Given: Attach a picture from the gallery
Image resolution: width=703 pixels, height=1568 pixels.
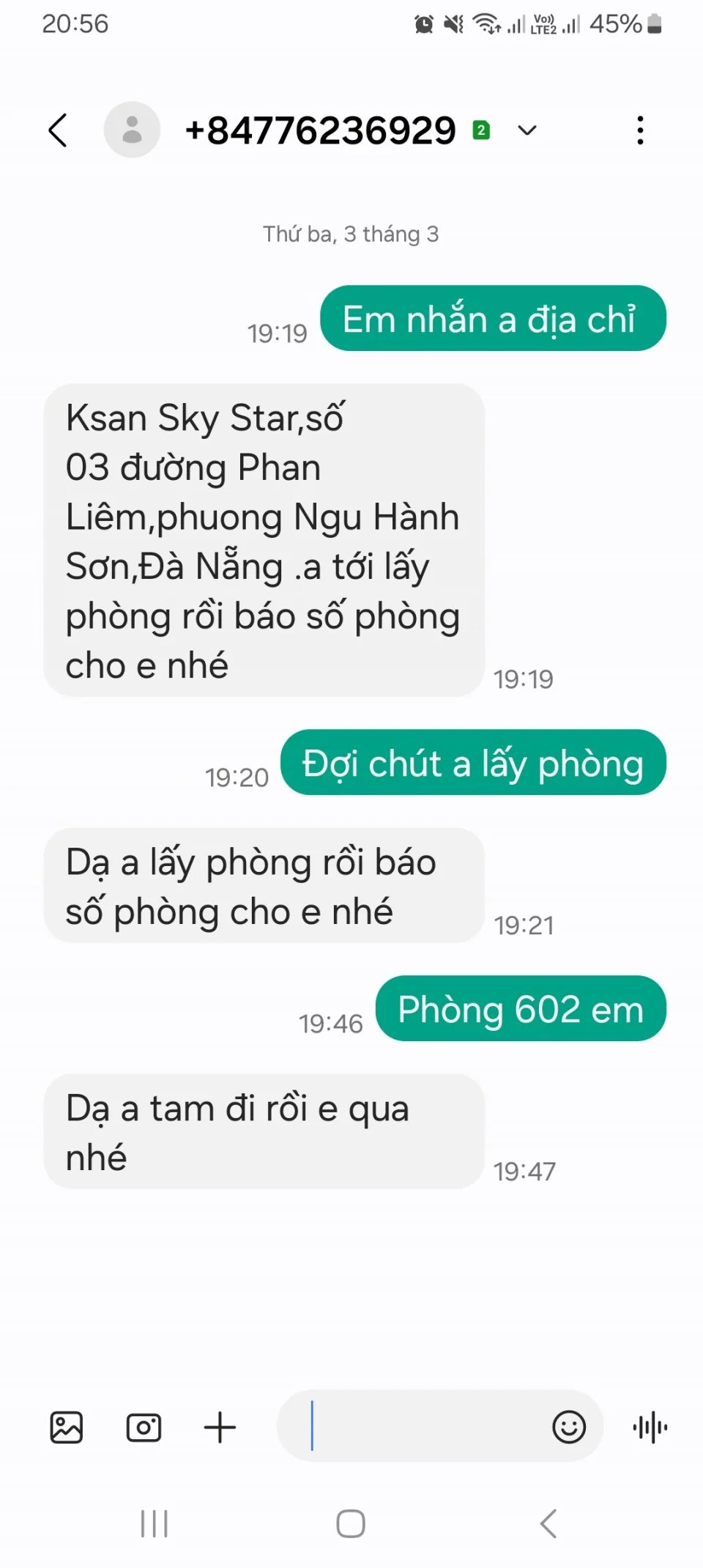Looking at the screenshot, I should point(66,1427).
